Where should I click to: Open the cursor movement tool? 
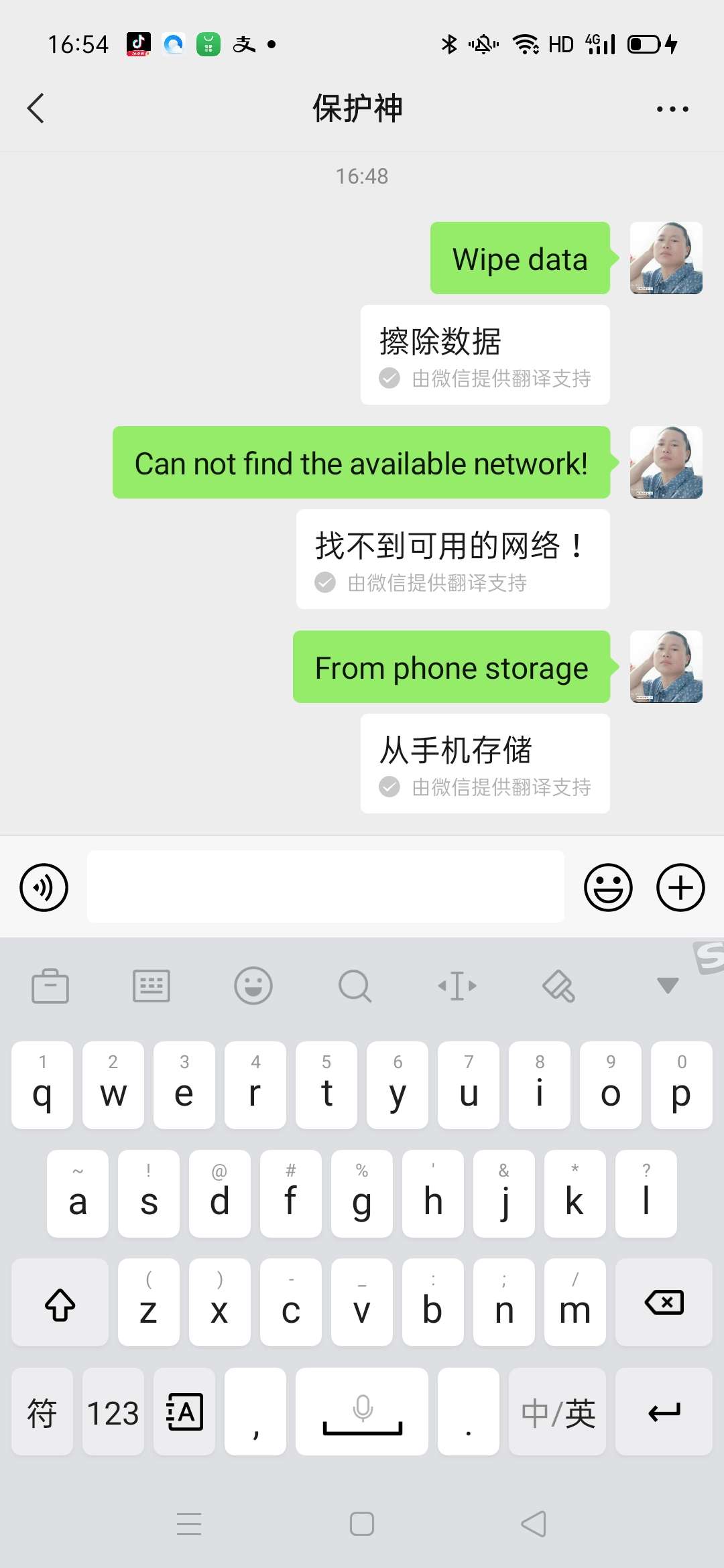click(x=457, y=986)
